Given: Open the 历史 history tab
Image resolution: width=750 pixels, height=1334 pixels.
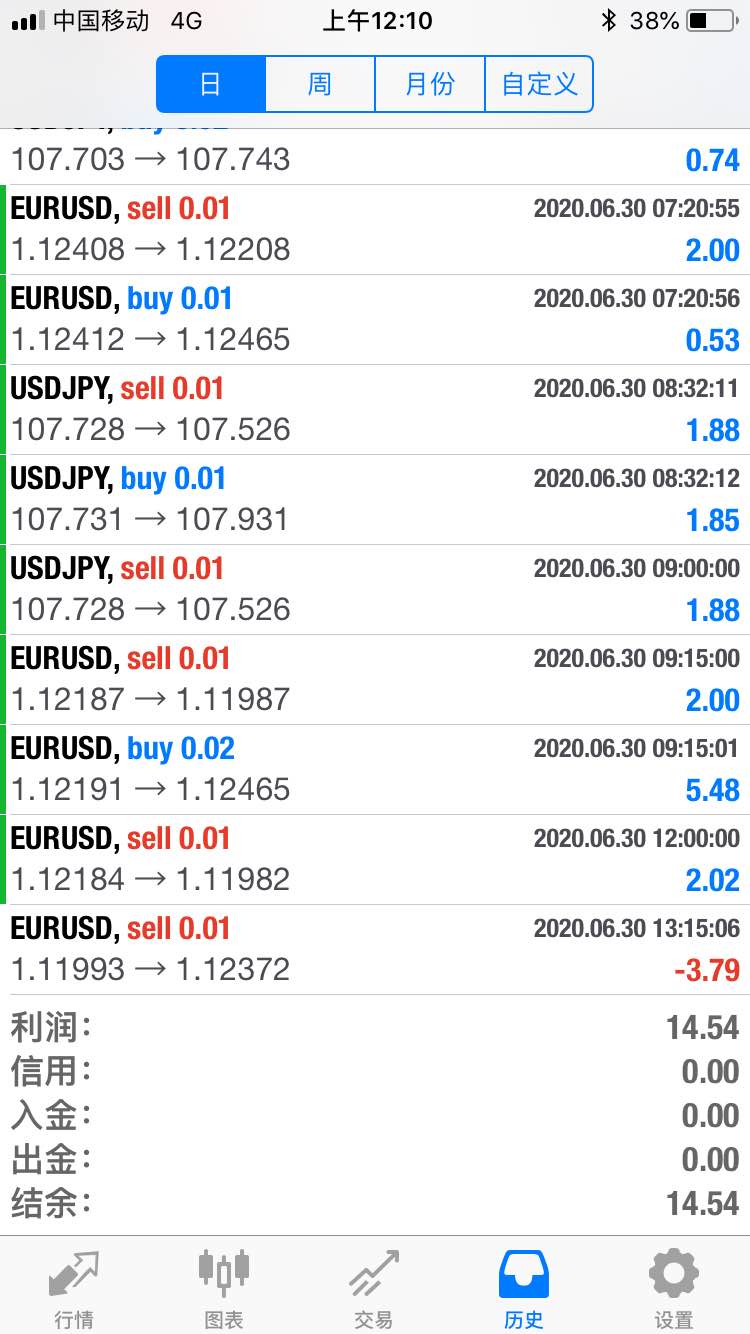Looking at the screenshot, I should coord(524,1288).
